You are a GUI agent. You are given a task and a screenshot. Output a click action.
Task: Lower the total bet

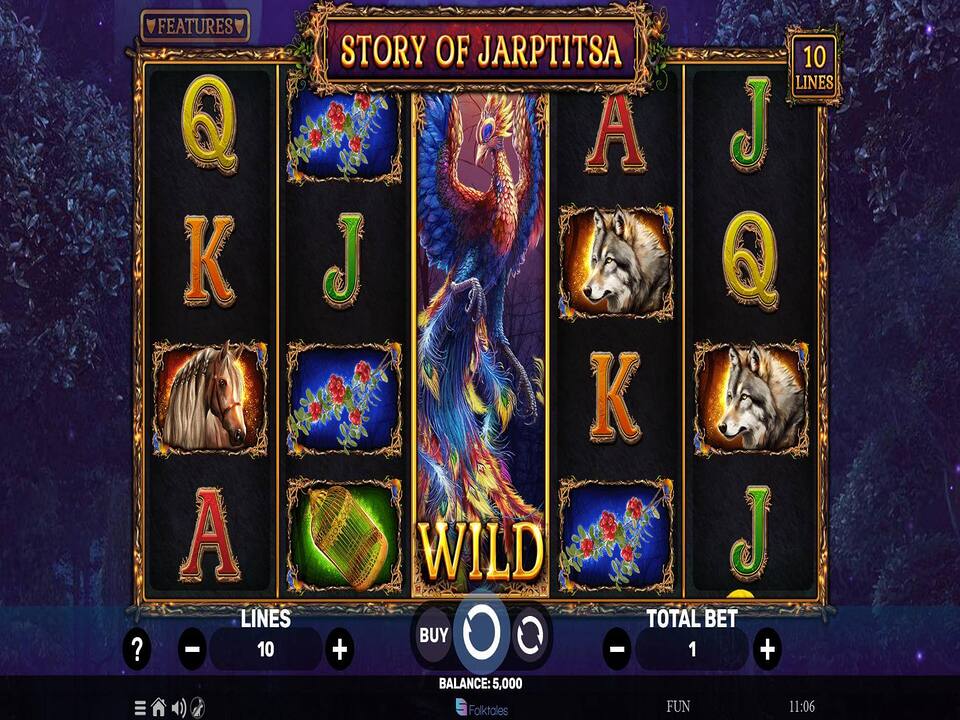[617, 650]
